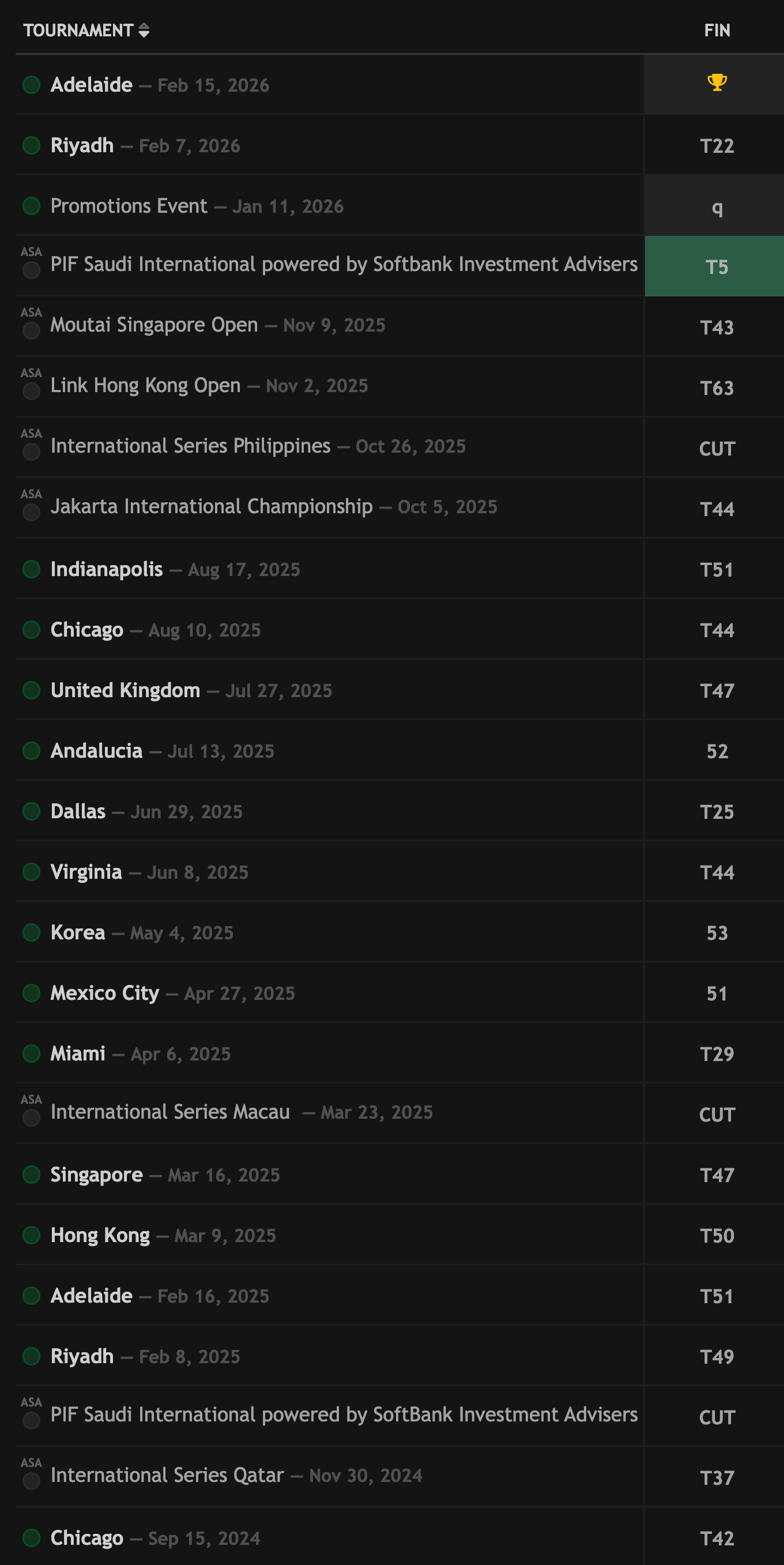View Andalucia tournament result
Viewport: 784px width, 1565px height.
click(x=96, y=751)
